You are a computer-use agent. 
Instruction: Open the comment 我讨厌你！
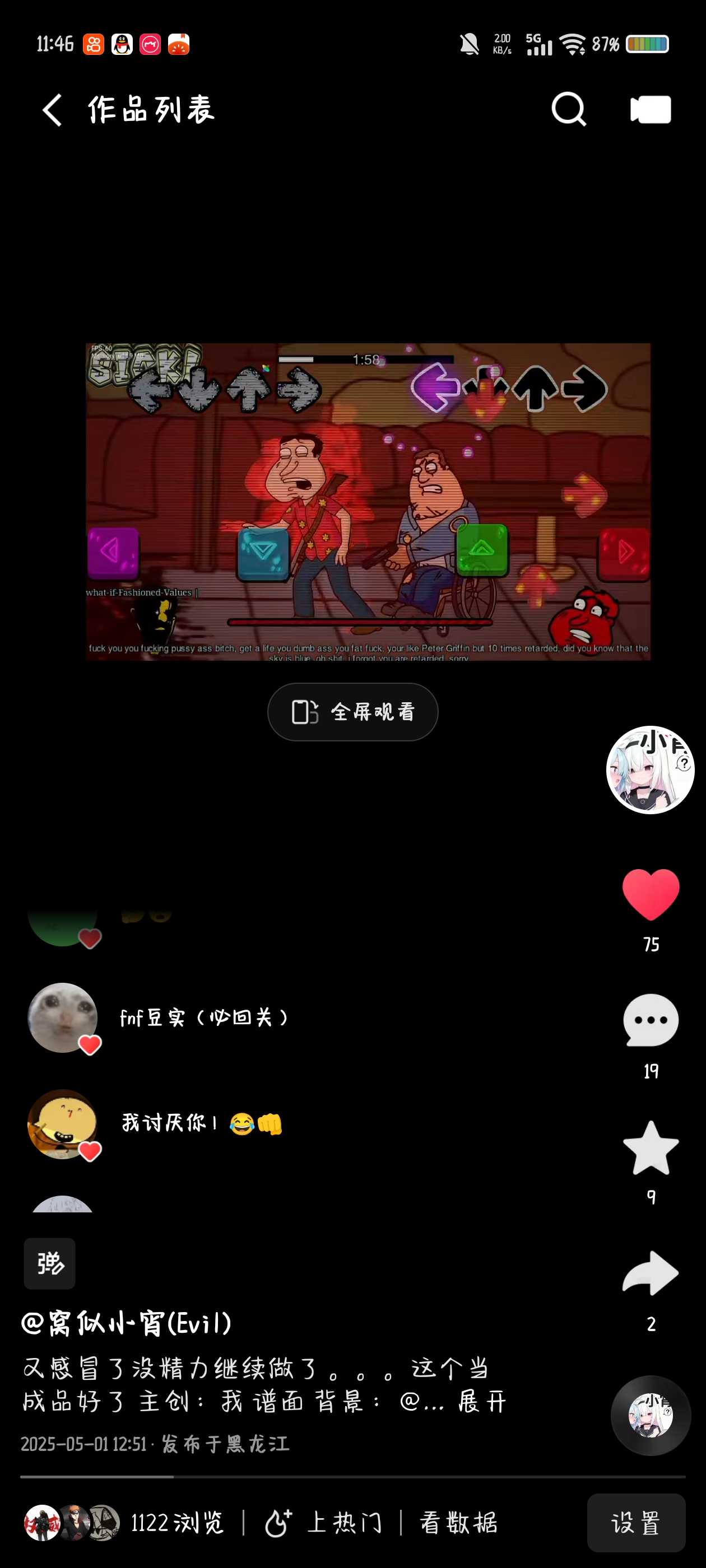tap(201, 1123)
